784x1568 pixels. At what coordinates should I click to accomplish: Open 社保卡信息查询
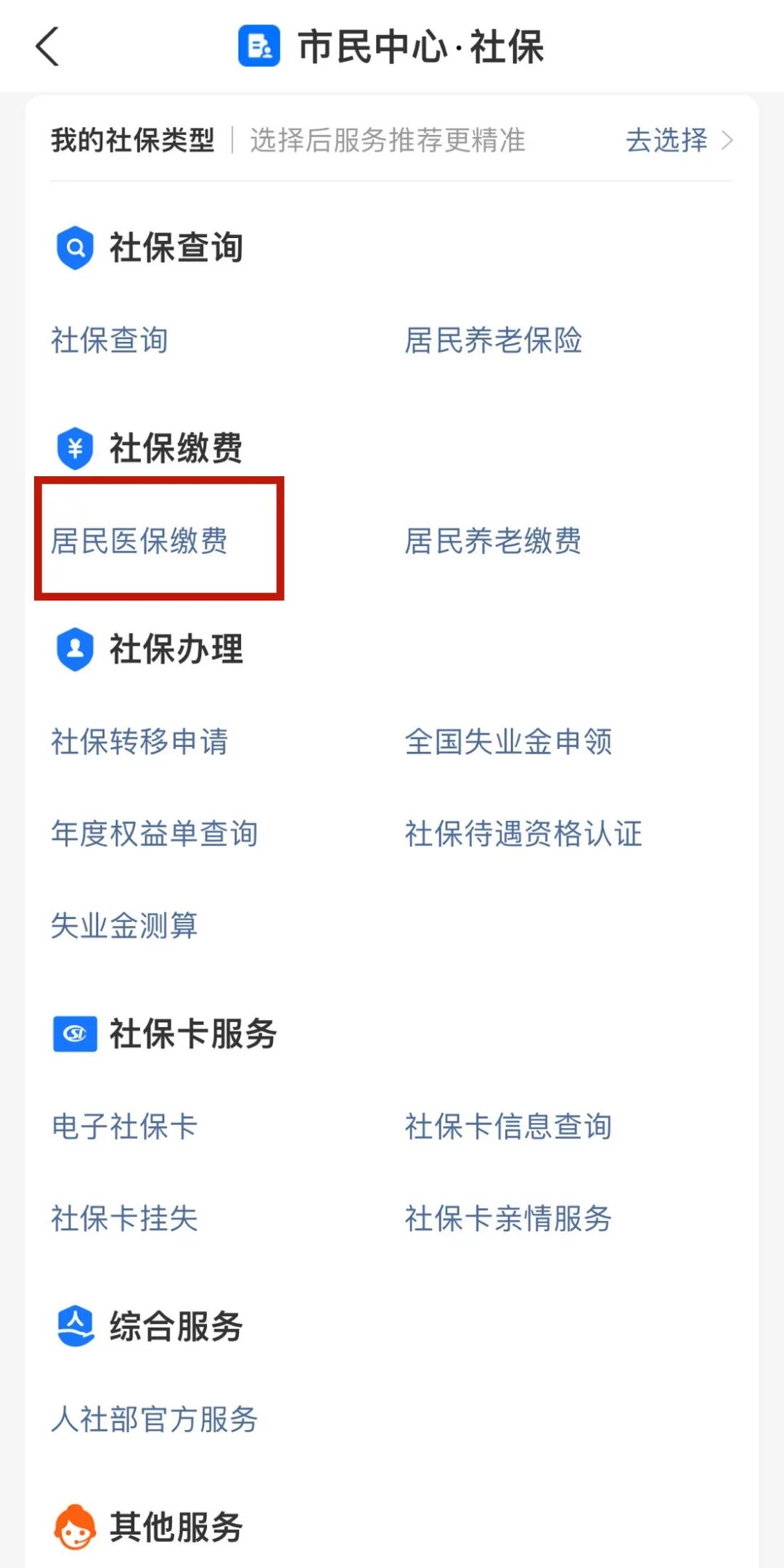(x=509, y=1127)
